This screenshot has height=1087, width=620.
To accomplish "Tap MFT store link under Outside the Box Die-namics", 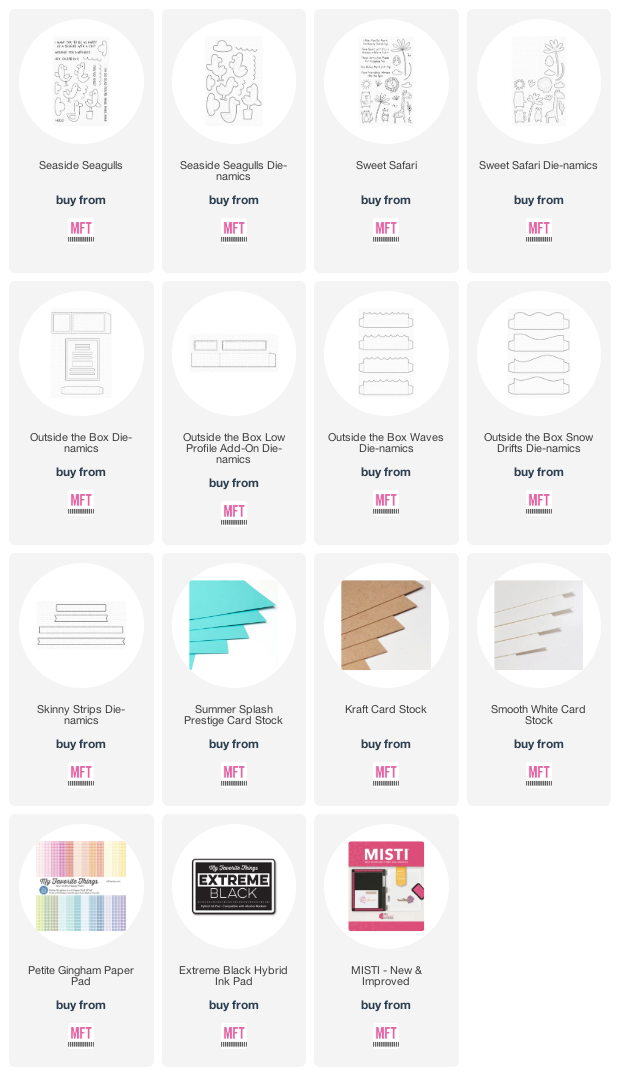I will (x=81, y=503).
